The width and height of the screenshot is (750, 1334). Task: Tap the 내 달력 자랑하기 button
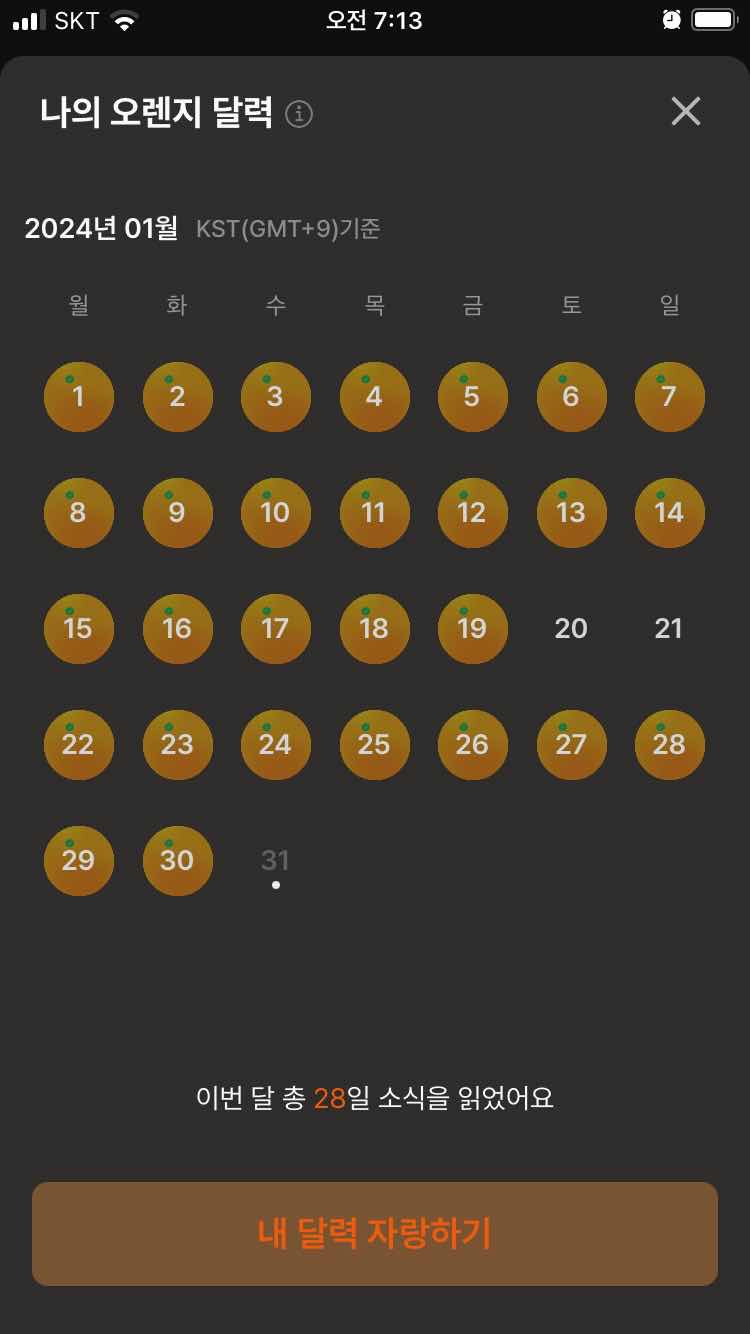click(375, 1234)
